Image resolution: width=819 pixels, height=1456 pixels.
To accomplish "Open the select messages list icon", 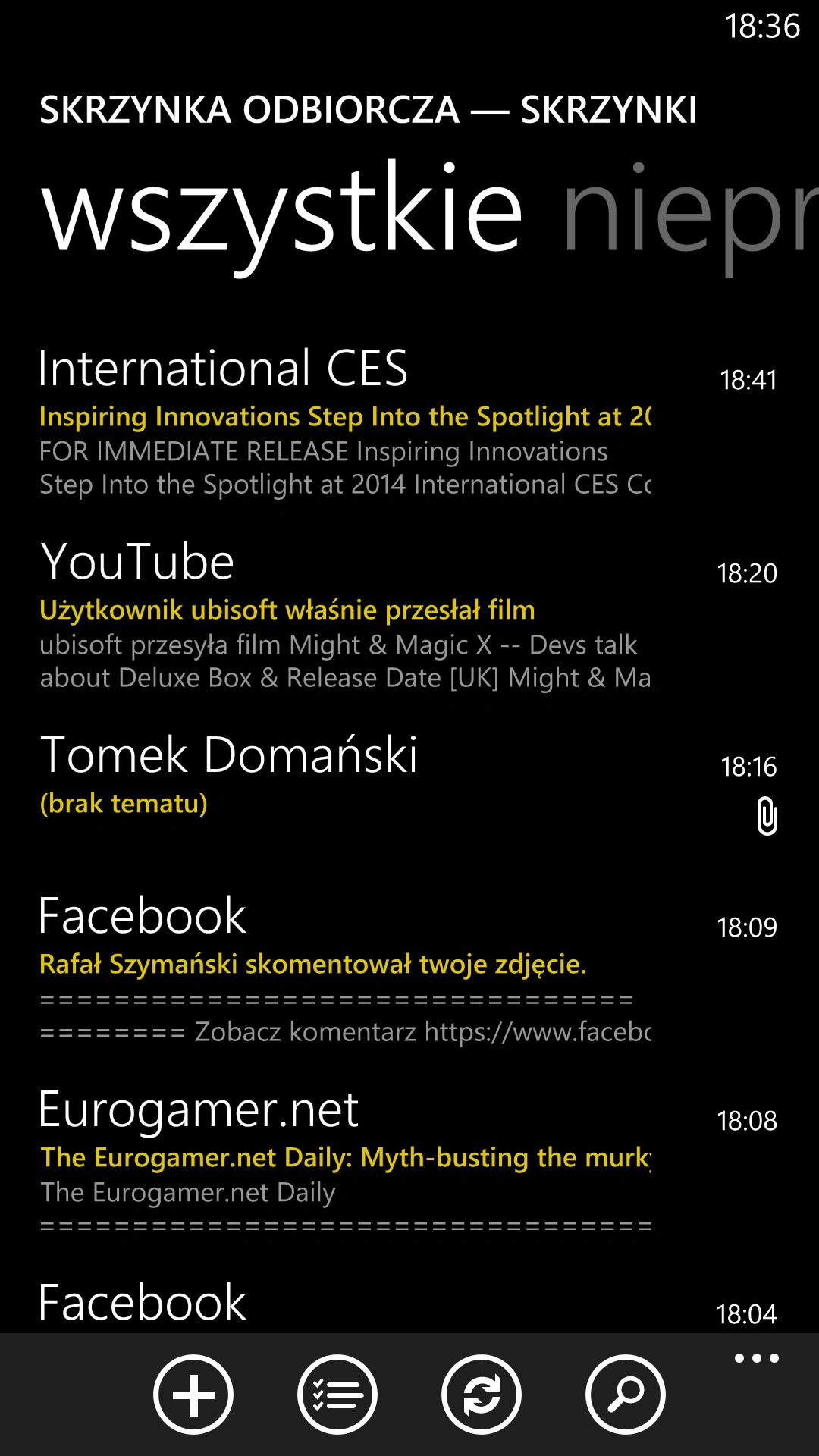I will (x=337, y=1395).
